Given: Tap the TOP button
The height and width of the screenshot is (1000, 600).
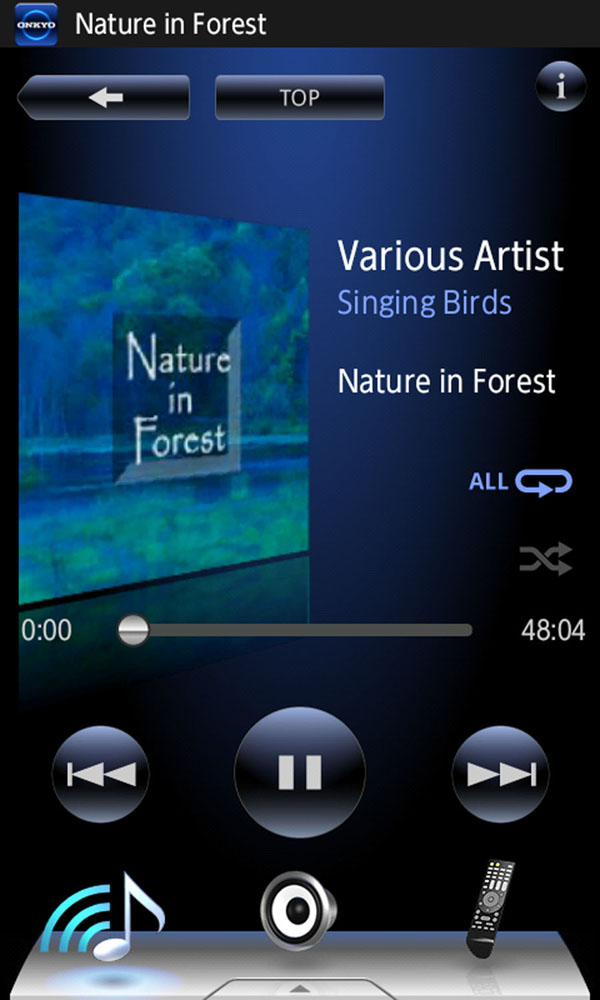Looking at the screenshot, I should coord(300,98).
